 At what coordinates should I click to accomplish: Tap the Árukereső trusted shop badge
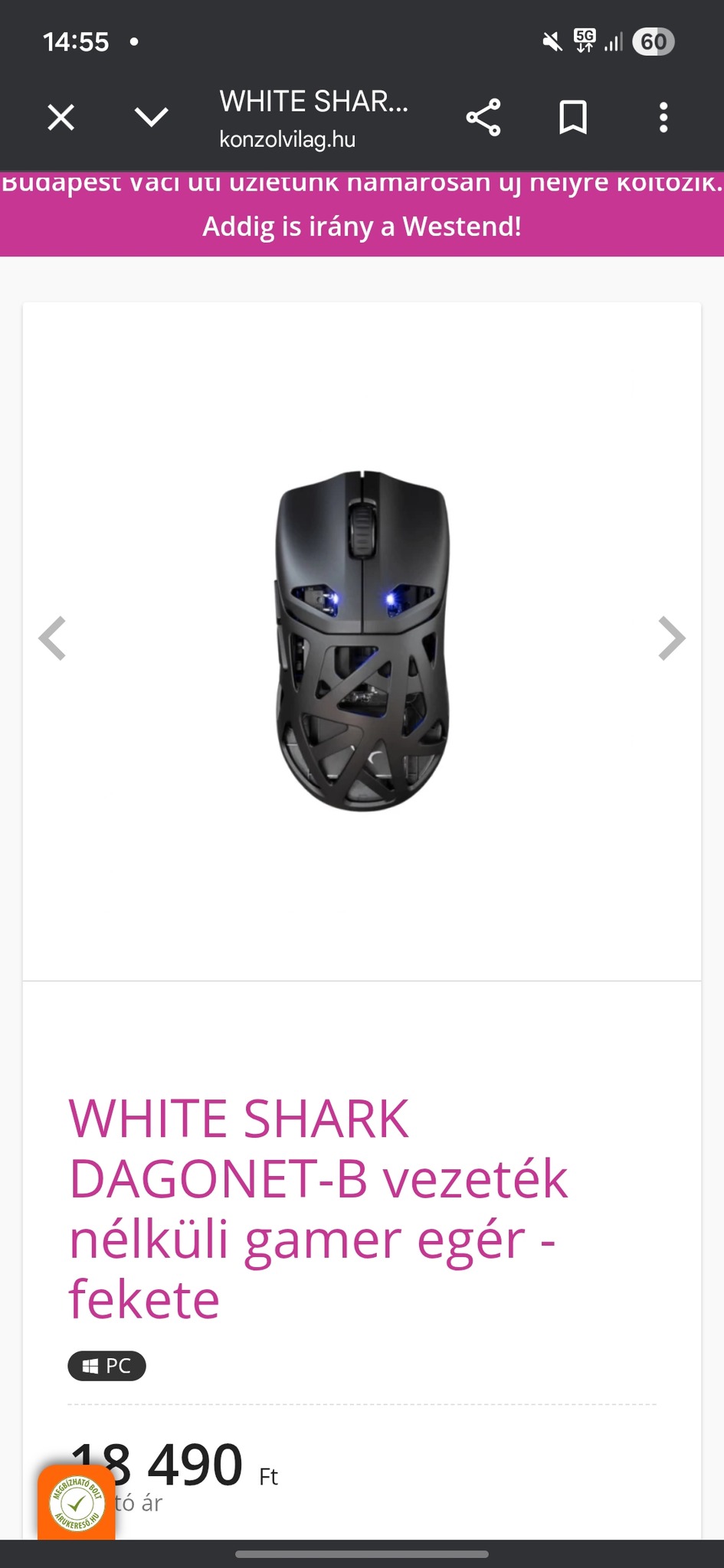click(77, 1504)
